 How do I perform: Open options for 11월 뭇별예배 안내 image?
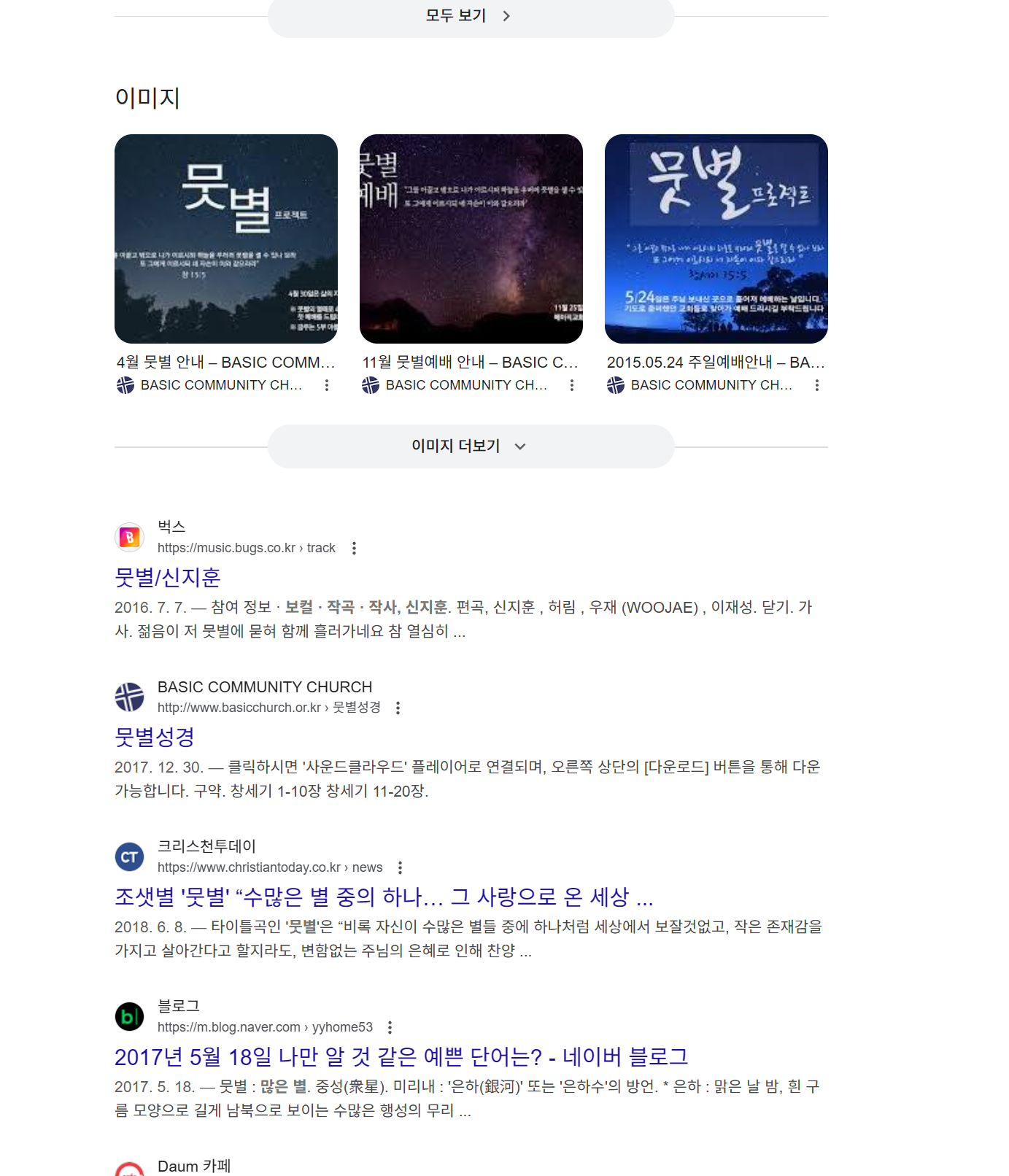click(x=572, y=385)
